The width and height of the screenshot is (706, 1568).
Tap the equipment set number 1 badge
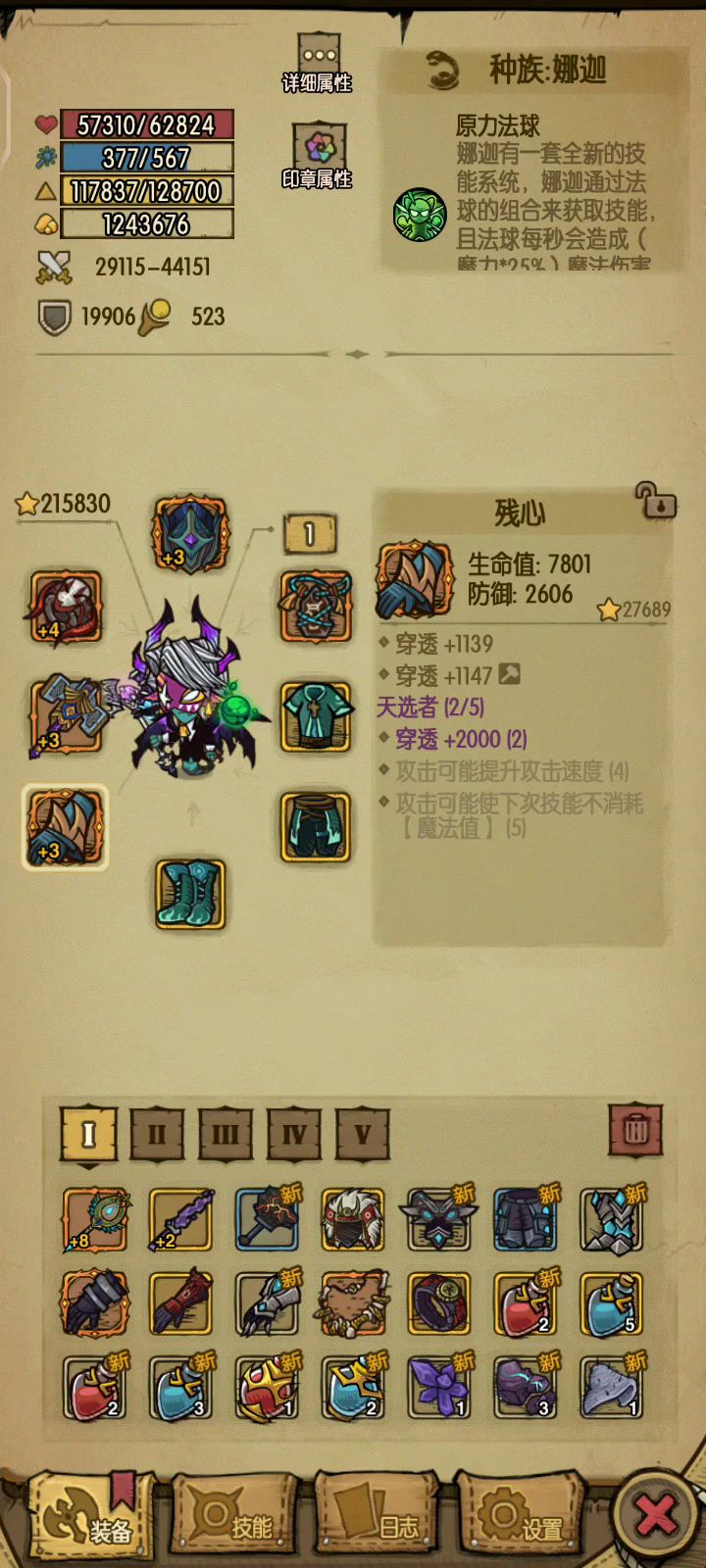point(310,534)
